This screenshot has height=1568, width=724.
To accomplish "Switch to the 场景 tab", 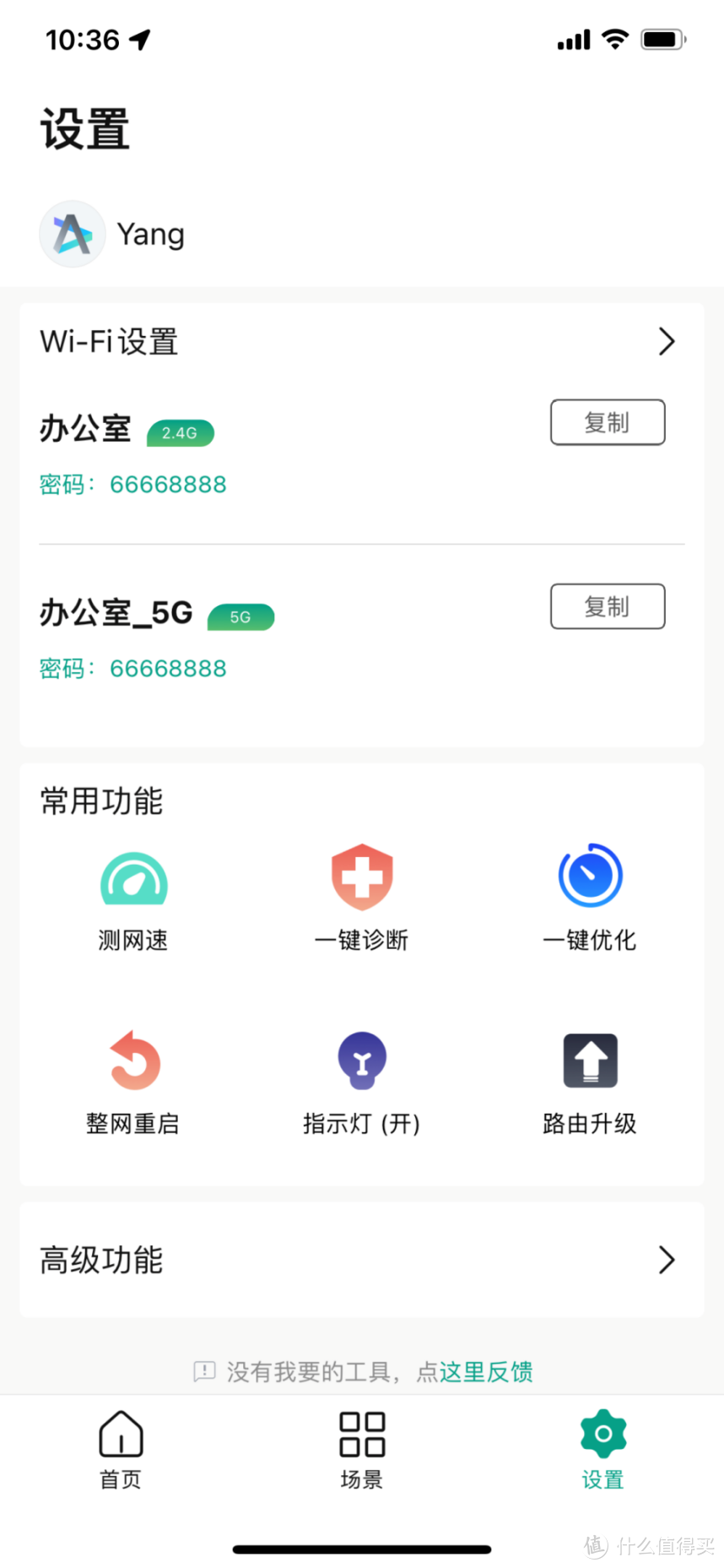I will 361,1448.
